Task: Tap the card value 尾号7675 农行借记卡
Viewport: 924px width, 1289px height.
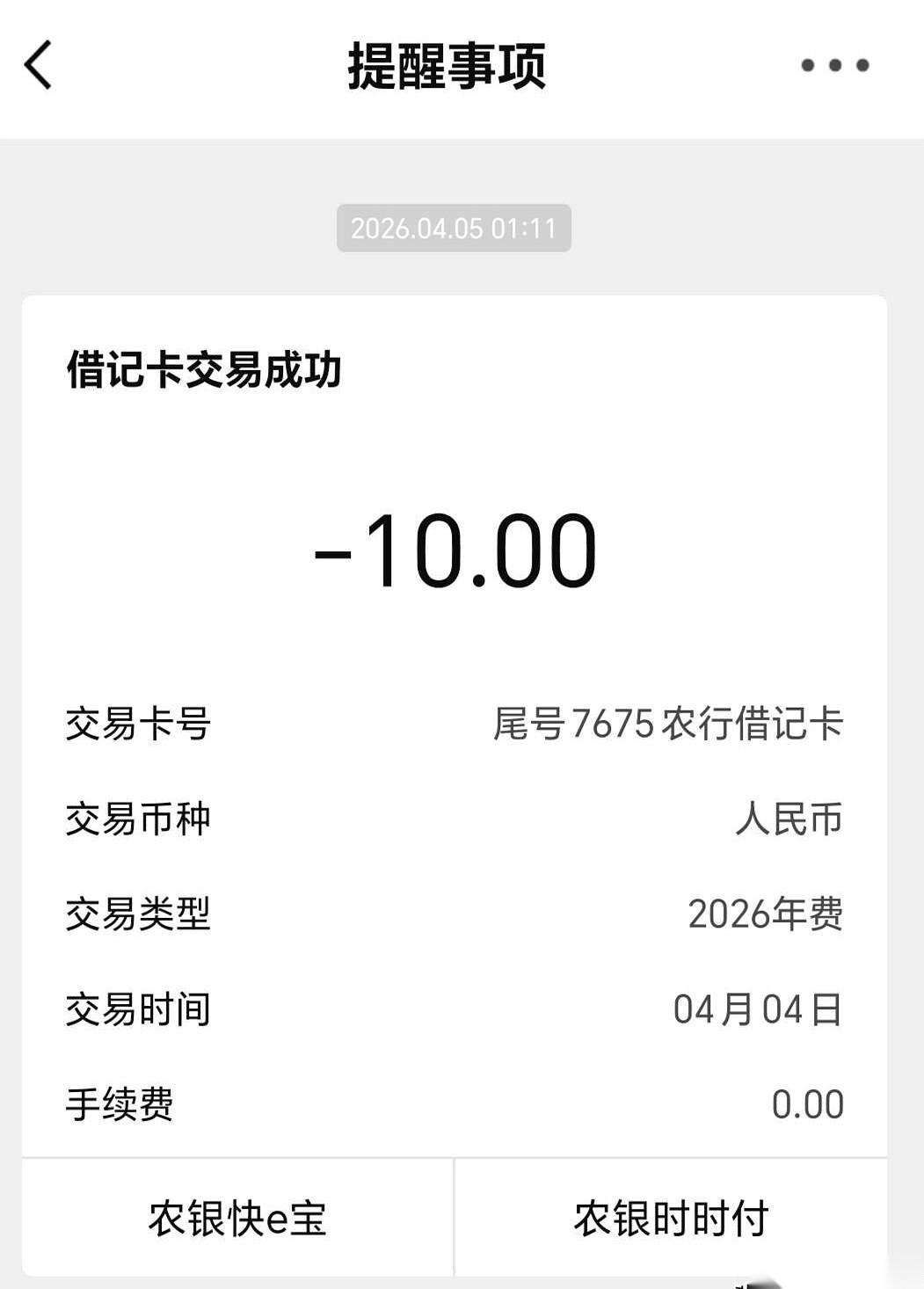Action: [x=666, y=723]
